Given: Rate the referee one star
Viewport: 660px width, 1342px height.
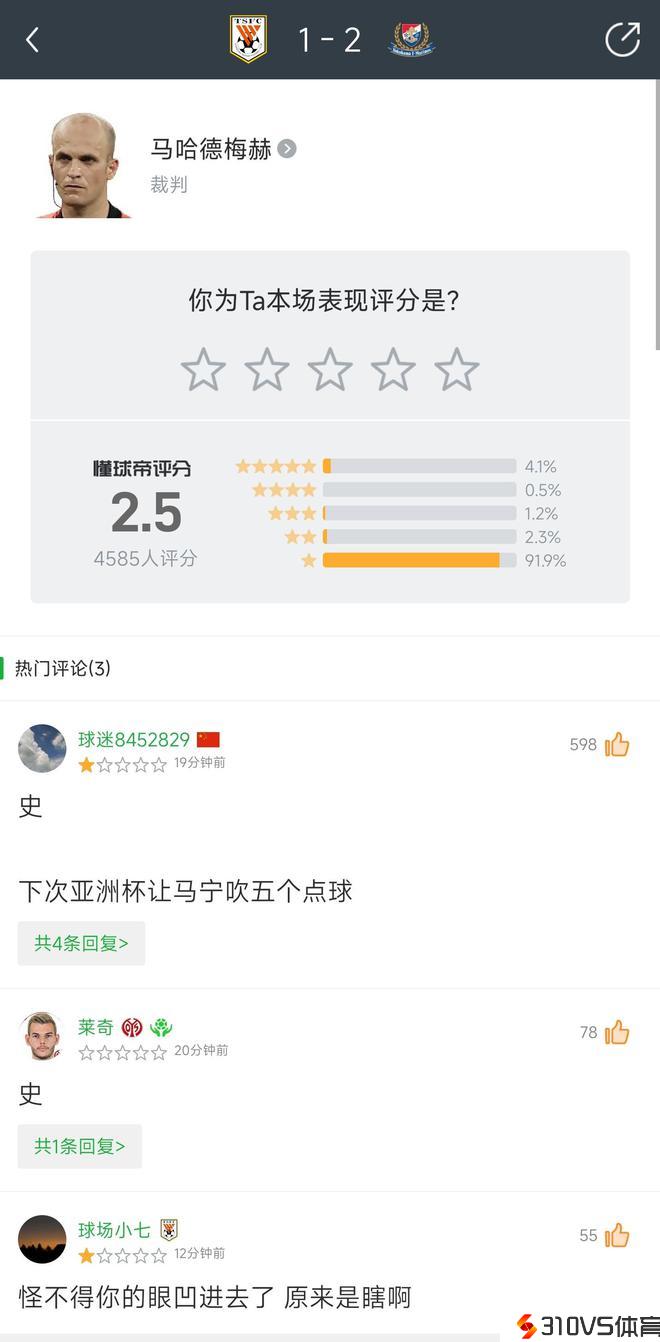Looking at the screenshot, I should point(203,370).
